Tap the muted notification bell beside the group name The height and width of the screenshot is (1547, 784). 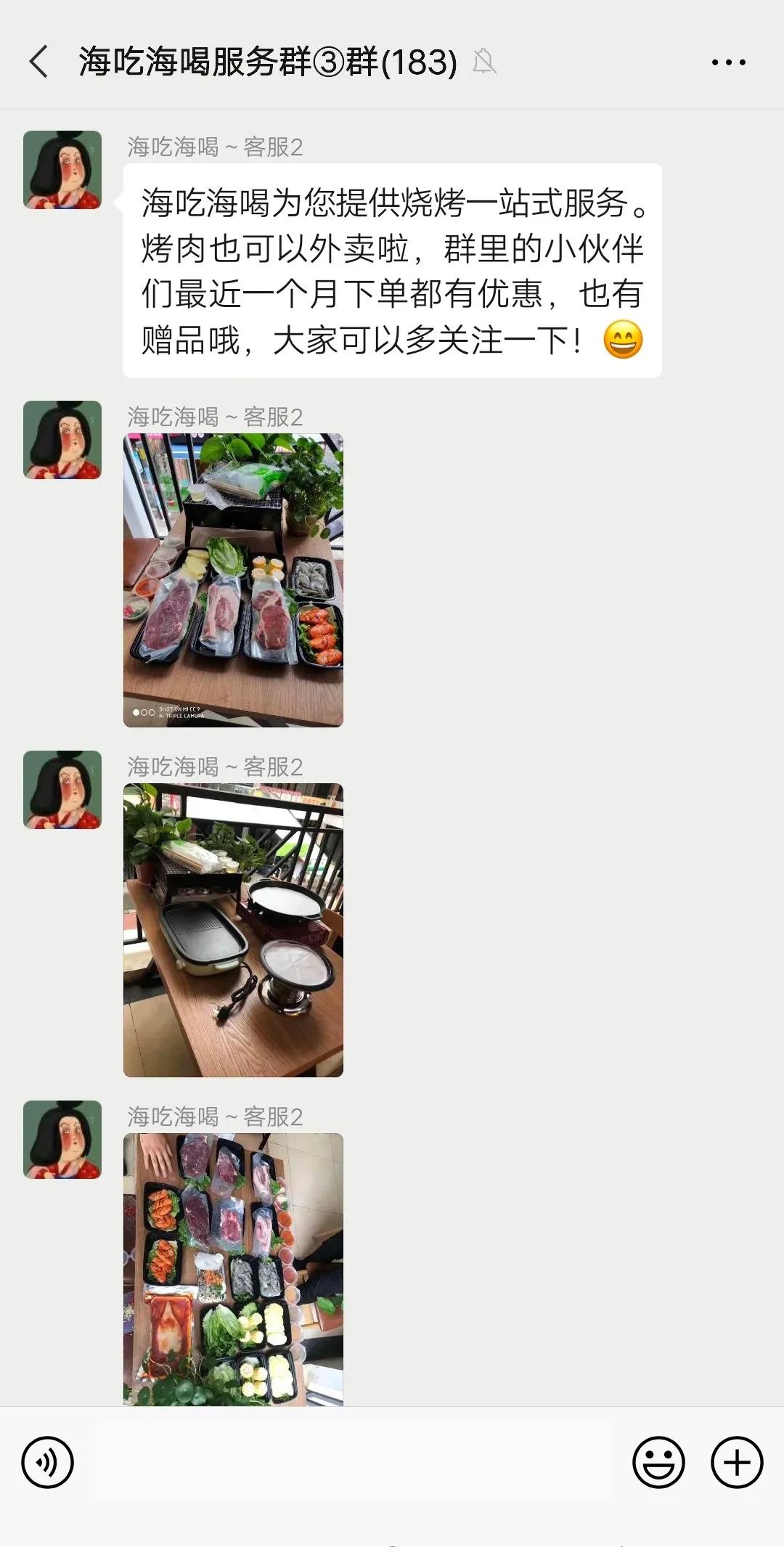point(485,62)
